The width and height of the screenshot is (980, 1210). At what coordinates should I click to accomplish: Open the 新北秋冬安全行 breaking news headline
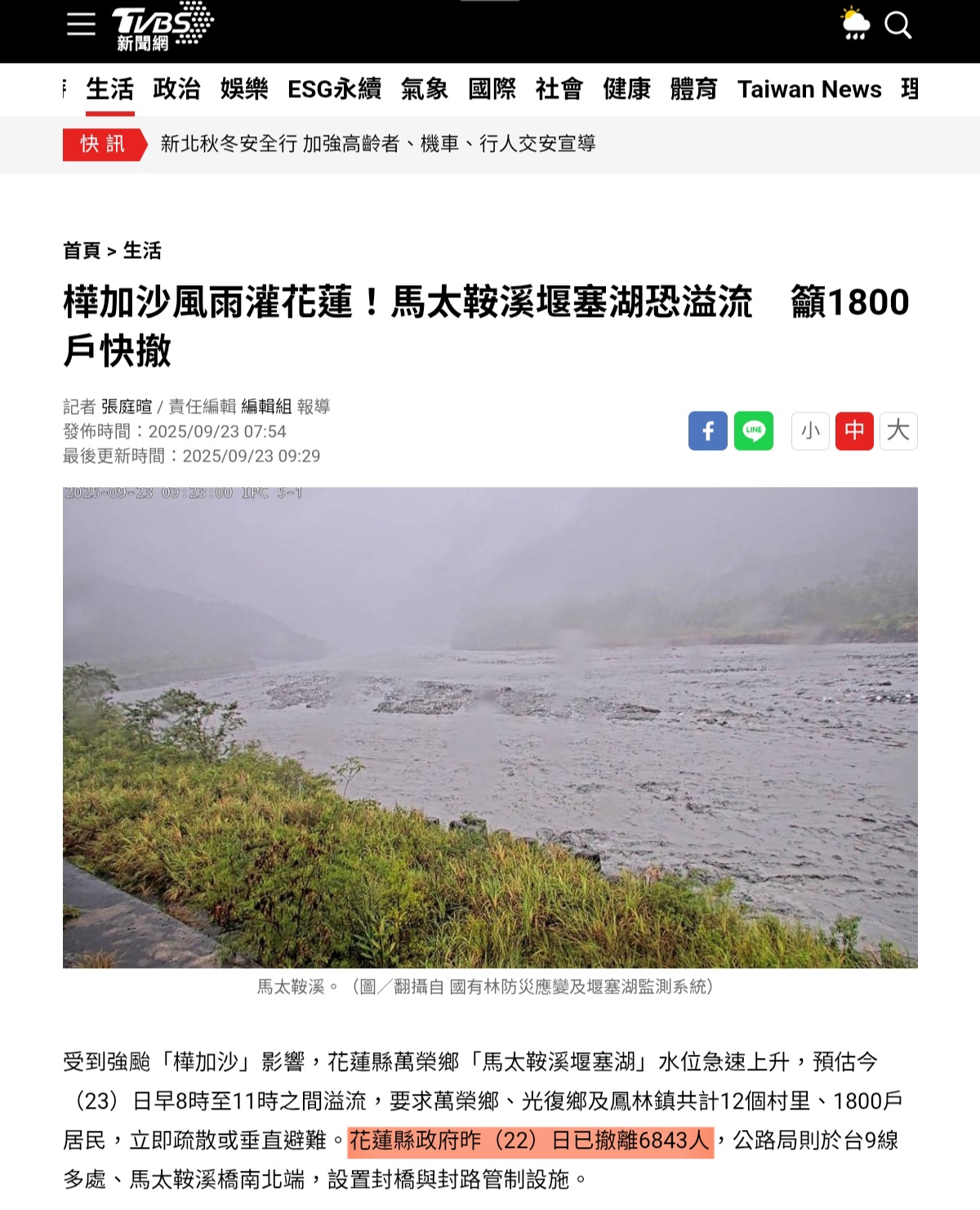pyautogui.click(x=377, y=144)
